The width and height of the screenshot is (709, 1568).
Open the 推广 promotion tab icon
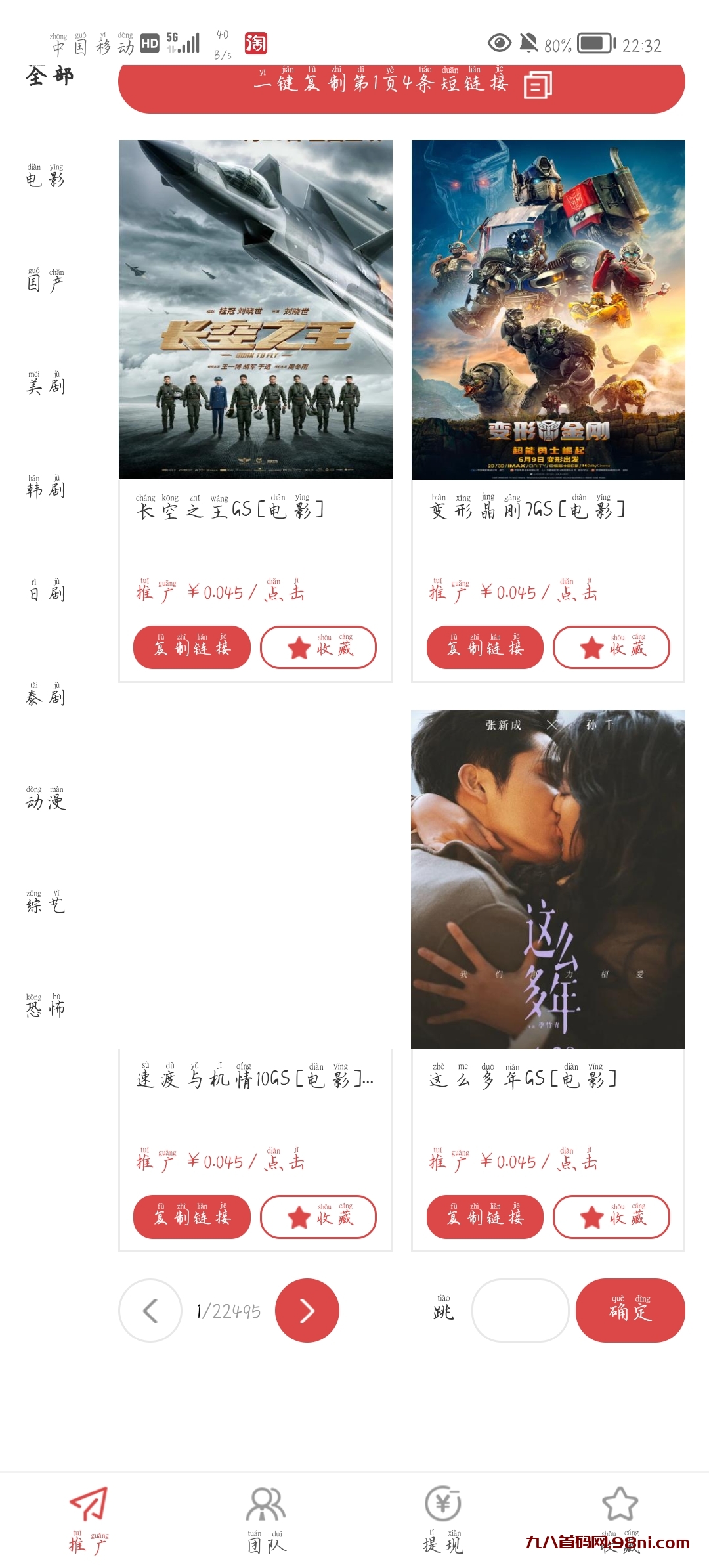89,1504
